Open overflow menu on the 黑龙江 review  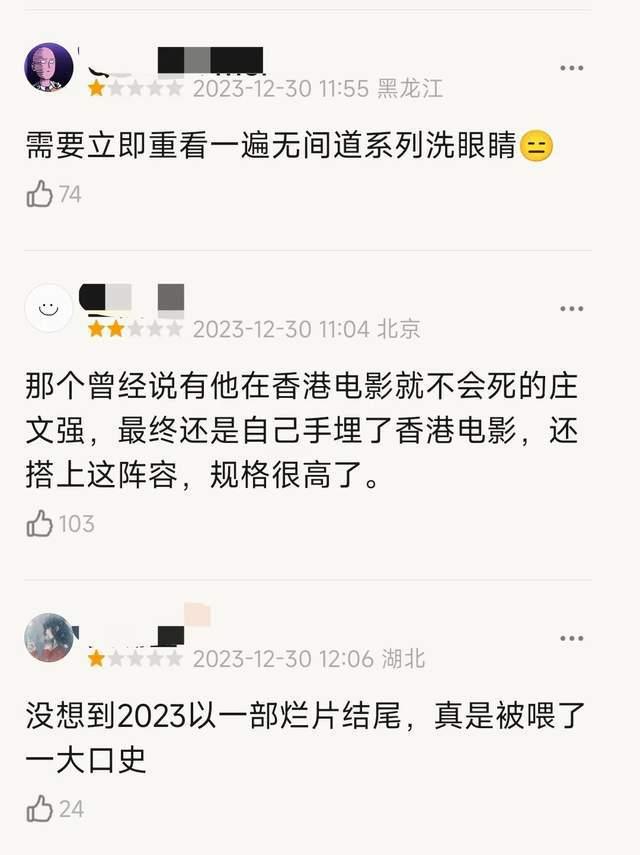coord(571,68)
